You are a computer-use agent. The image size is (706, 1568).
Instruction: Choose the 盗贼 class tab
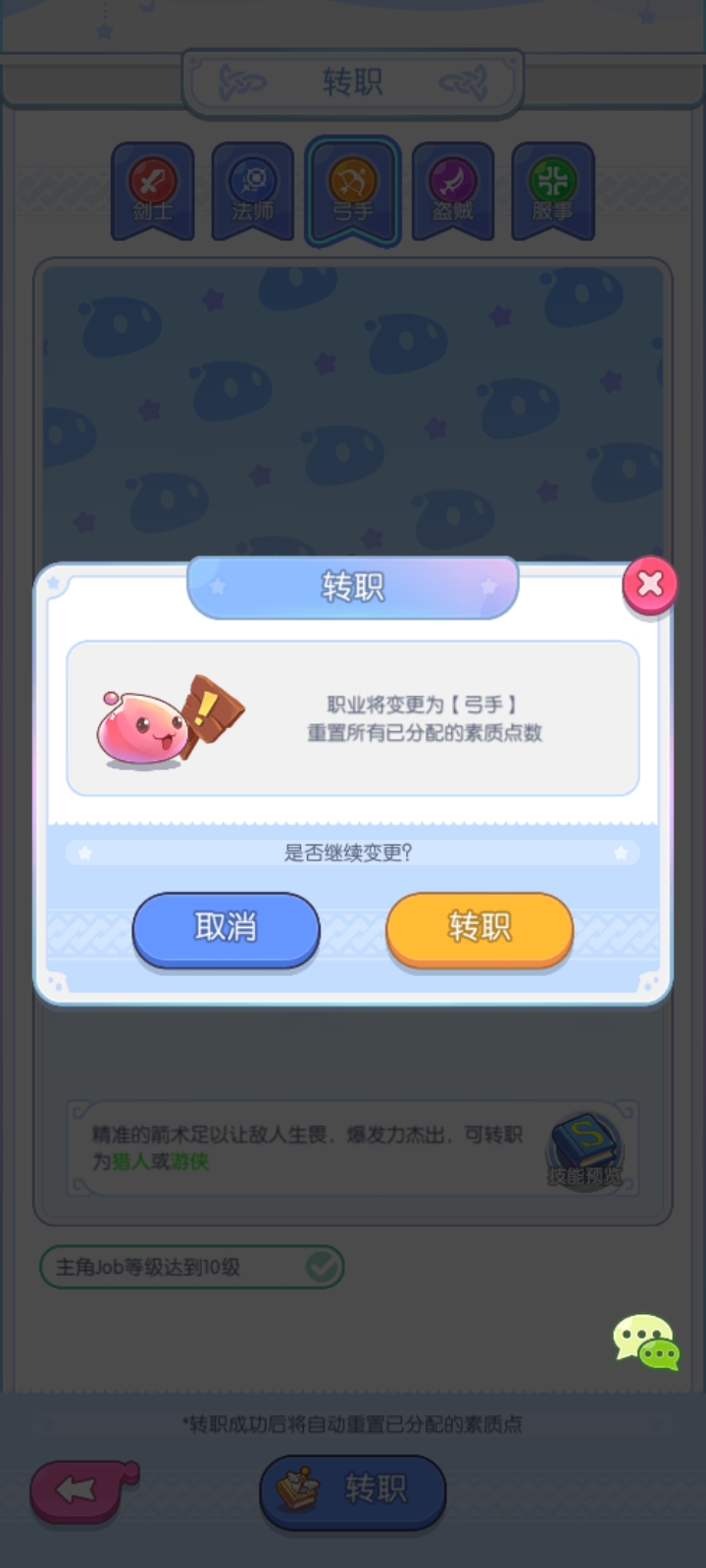coord(452,190)
